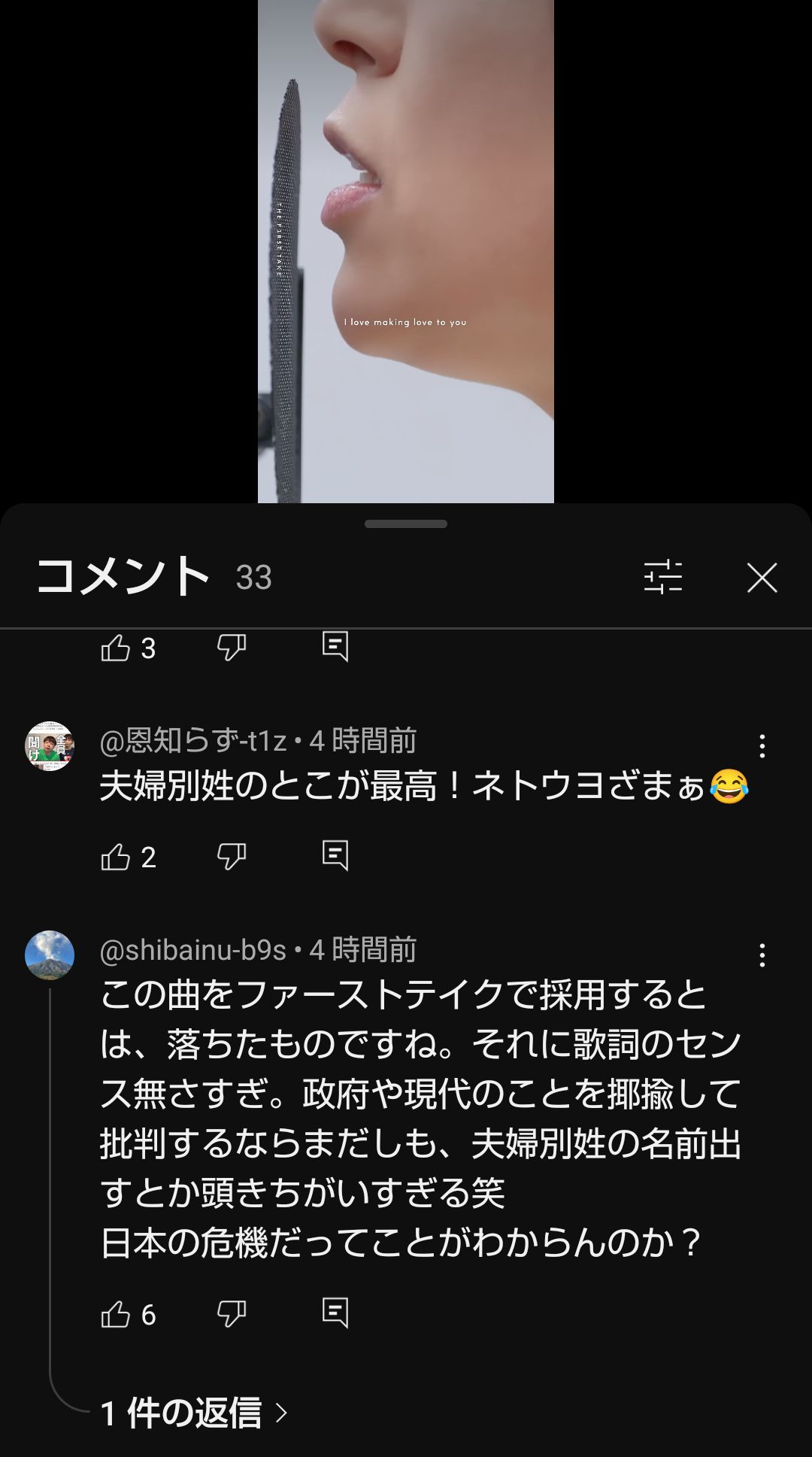The image size is (812, 1457).
Task: Open comment sort options
Action: [662, 578]
